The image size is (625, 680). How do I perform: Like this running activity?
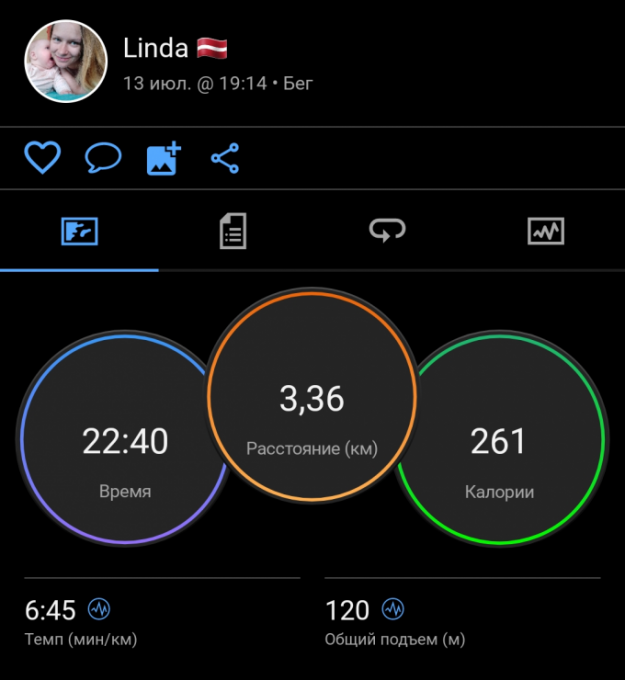42,158
